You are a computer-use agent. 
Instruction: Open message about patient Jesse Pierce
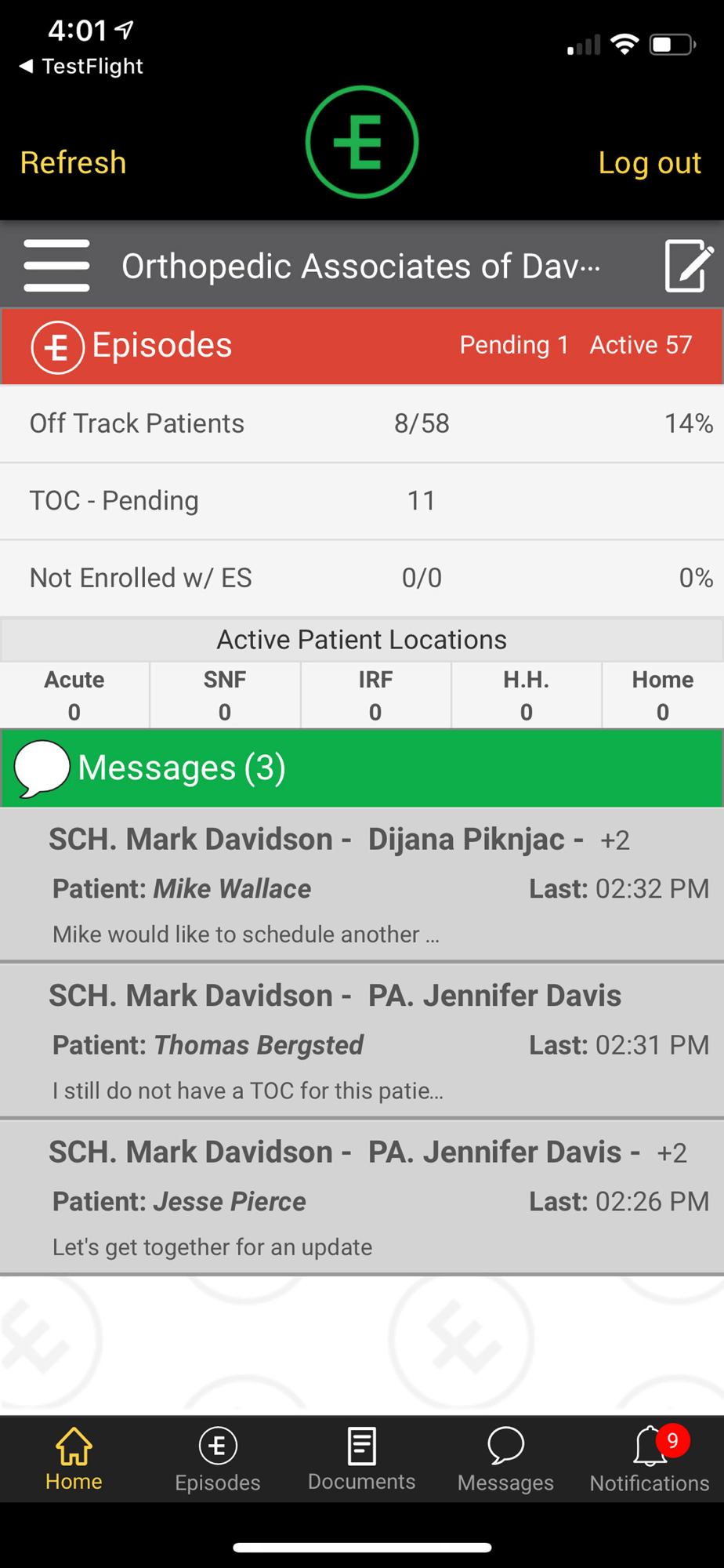point(362,1197)
